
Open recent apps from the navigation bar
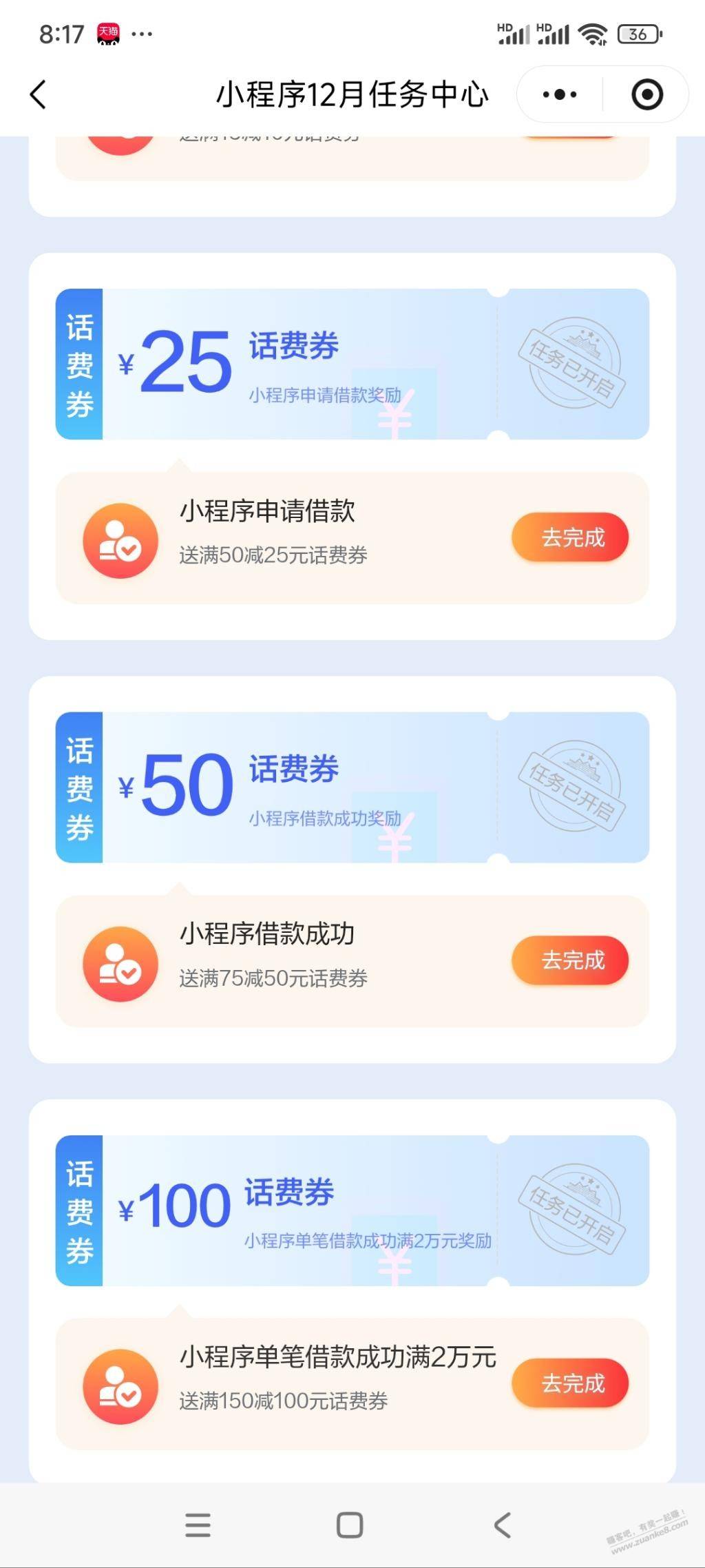[198, 1525]
